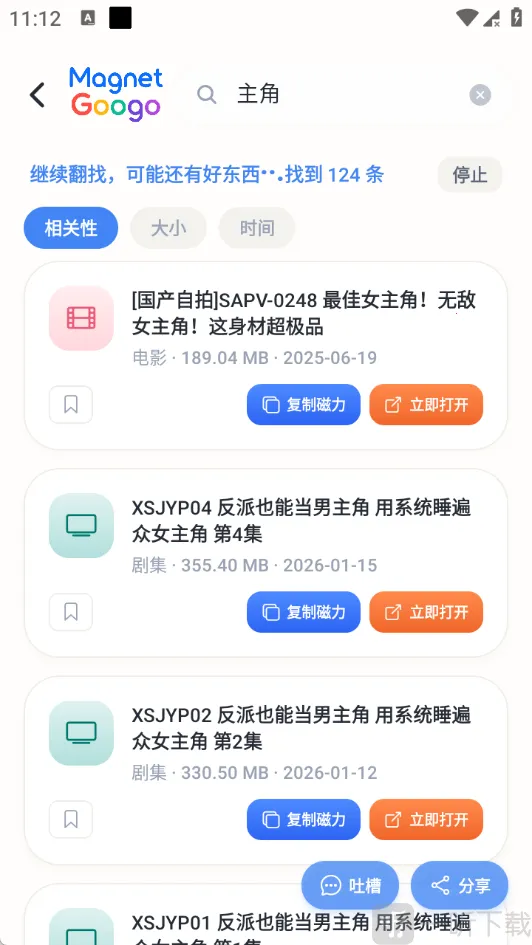Go back using the arrow icon
532x945 pixels.
(37, 95)
